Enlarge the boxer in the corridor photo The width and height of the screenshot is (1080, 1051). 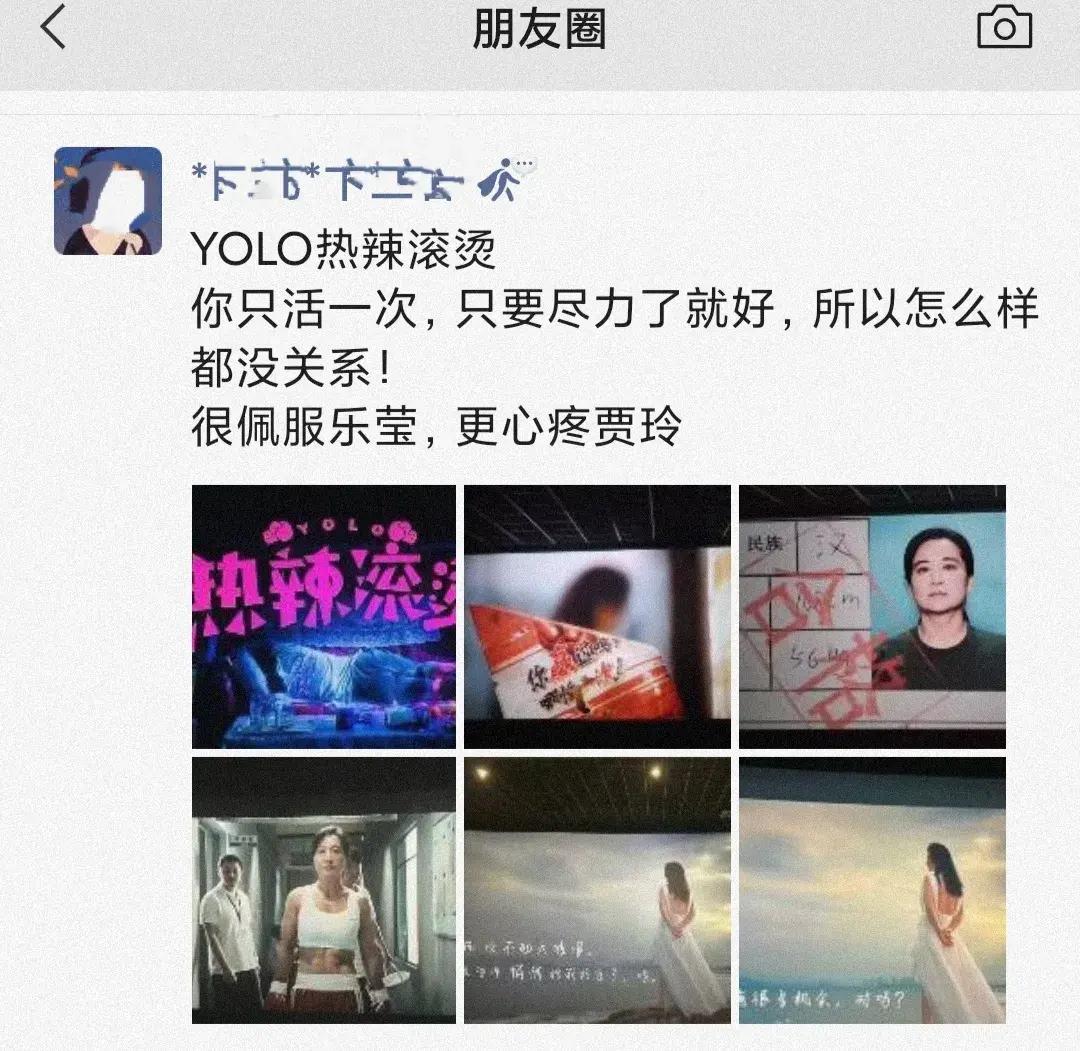[324, 890]
